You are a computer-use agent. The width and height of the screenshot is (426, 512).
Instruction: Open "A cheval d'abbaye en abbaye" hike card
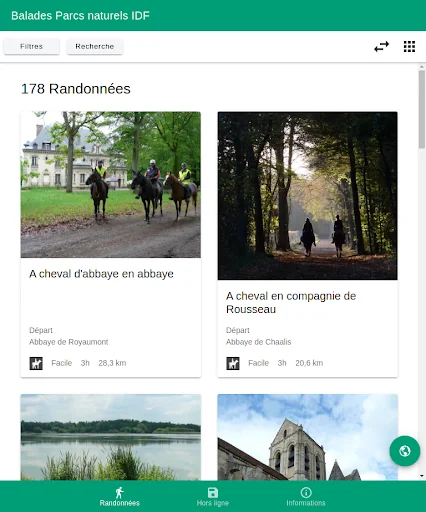[111, 244]
